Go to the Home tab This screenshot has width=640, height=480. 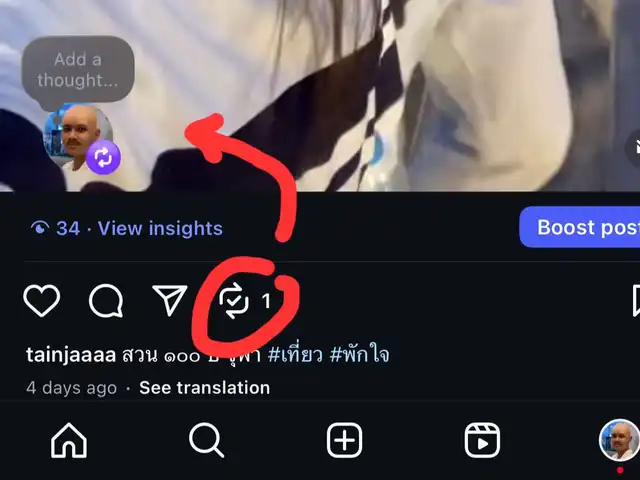point(69,440)
